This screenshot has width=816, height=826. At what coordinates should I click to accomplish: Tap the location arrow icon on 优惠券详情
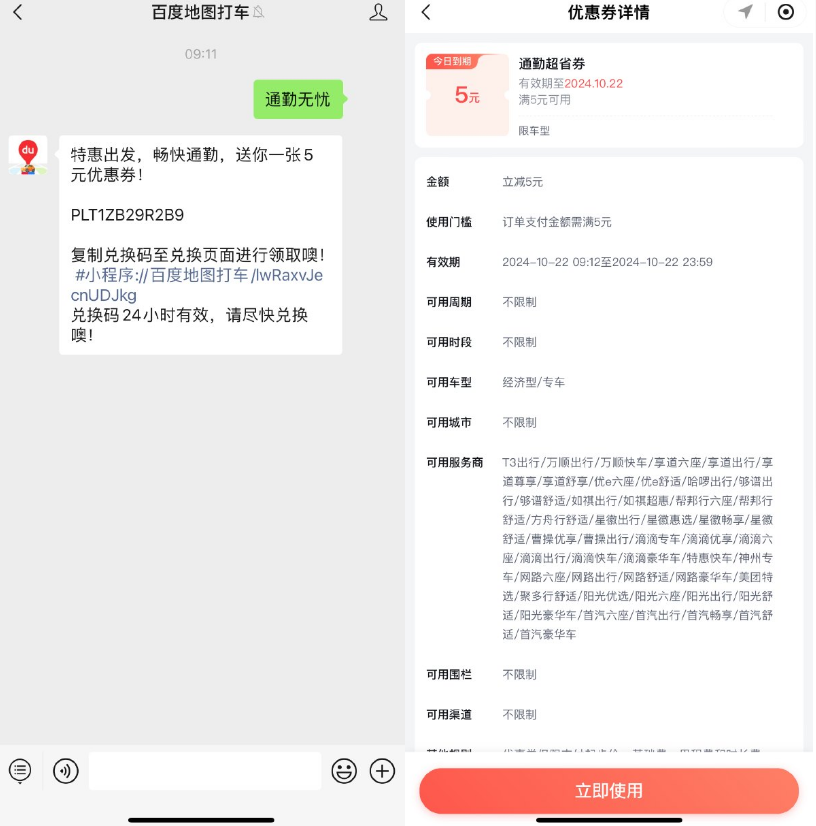[746, 12]
